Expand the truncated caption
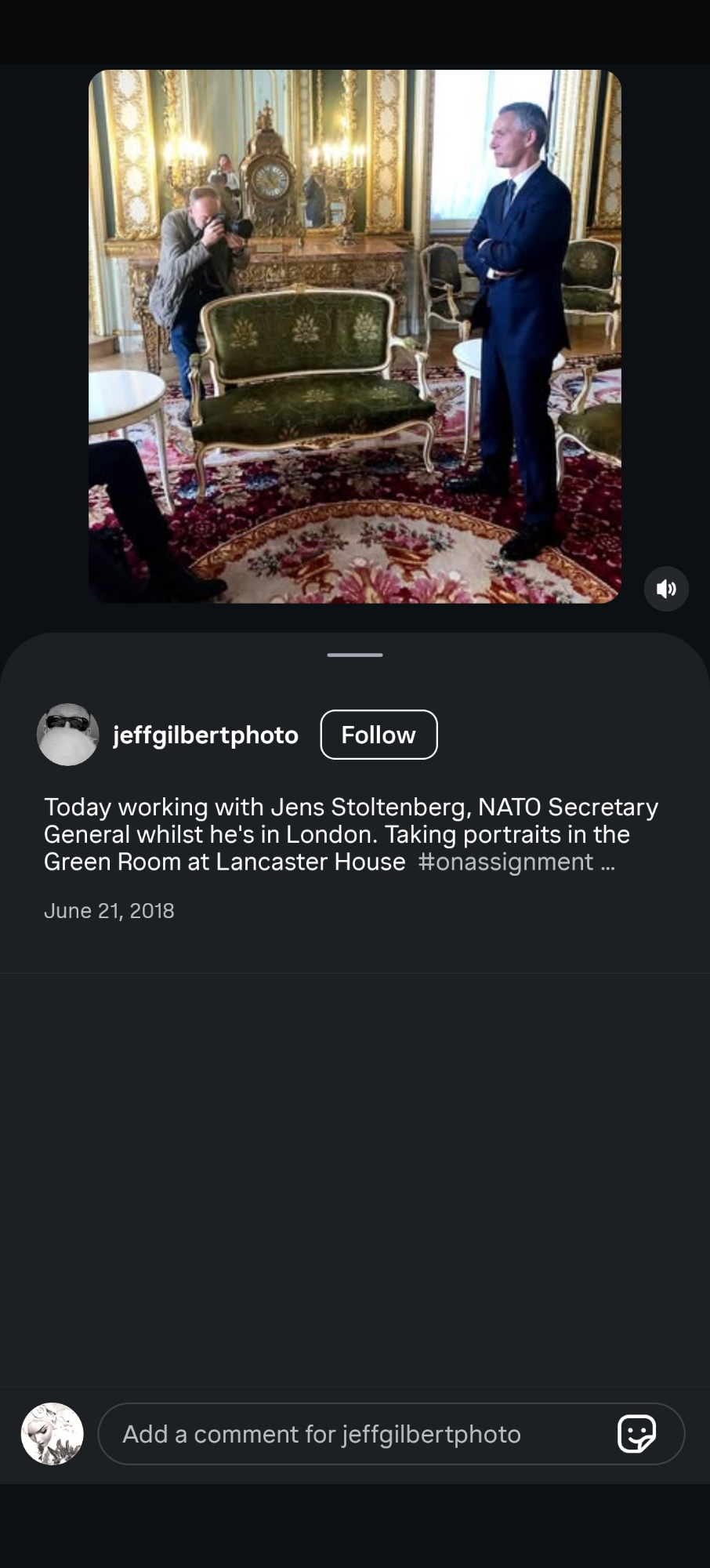This screenshot has width=710, height=1568. coord(608,862)
